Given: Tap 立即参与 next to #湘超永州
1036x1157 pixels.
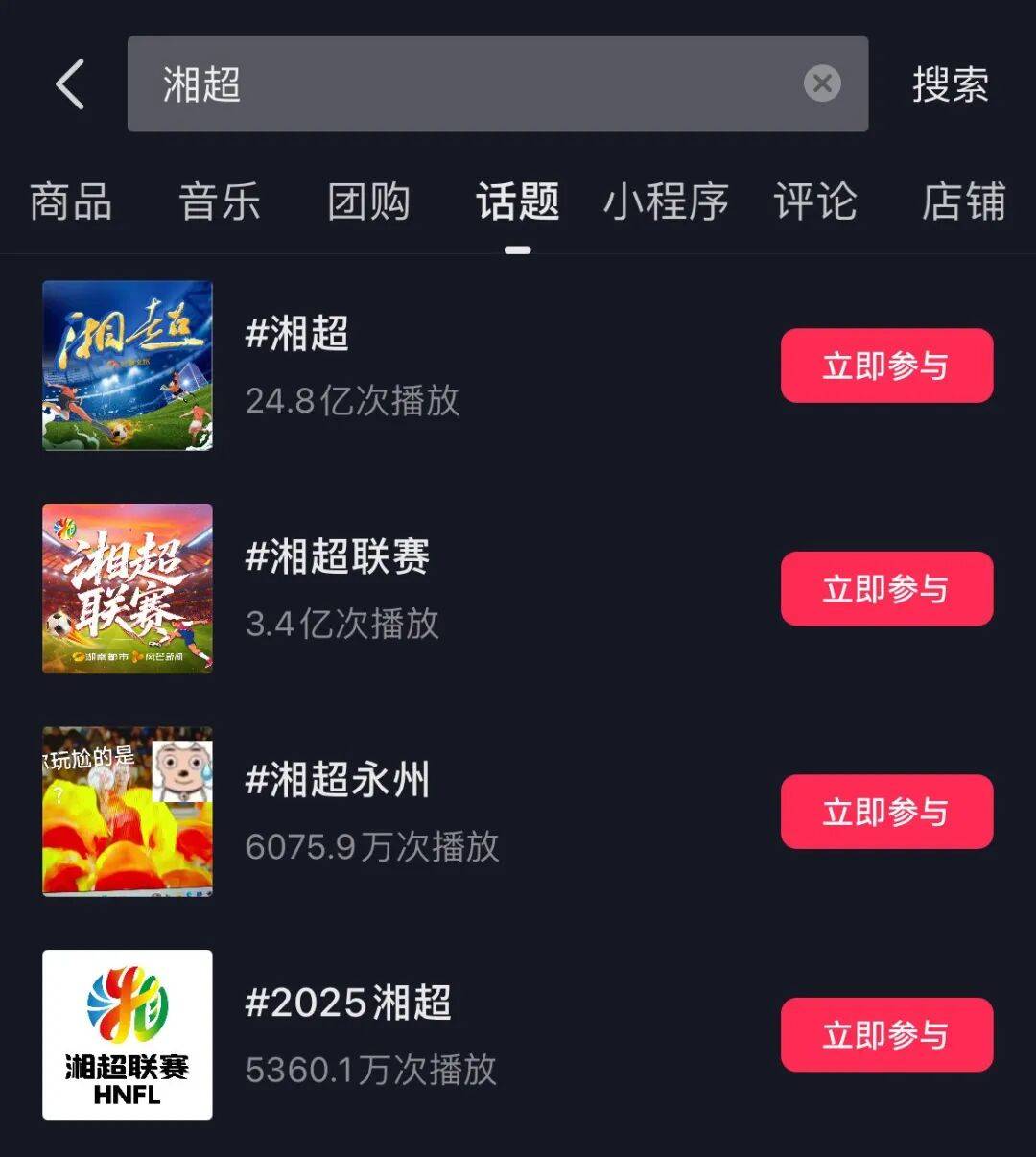Looking at the screenshot, I should [x=886, y=812].
